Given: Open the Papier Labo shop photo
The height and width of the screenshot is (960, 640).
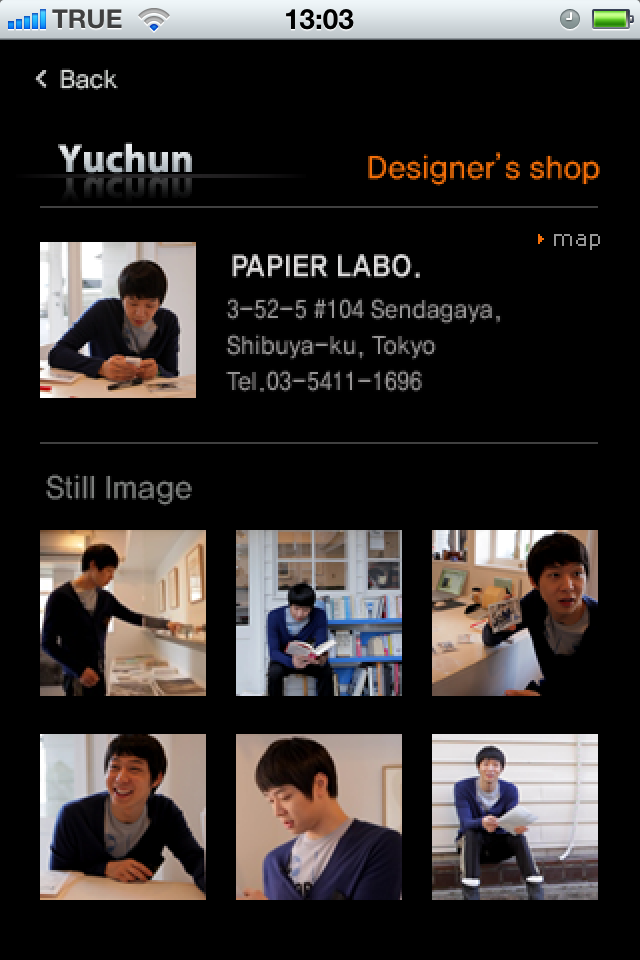Looking at the screenshot, I should pos(118,320).
